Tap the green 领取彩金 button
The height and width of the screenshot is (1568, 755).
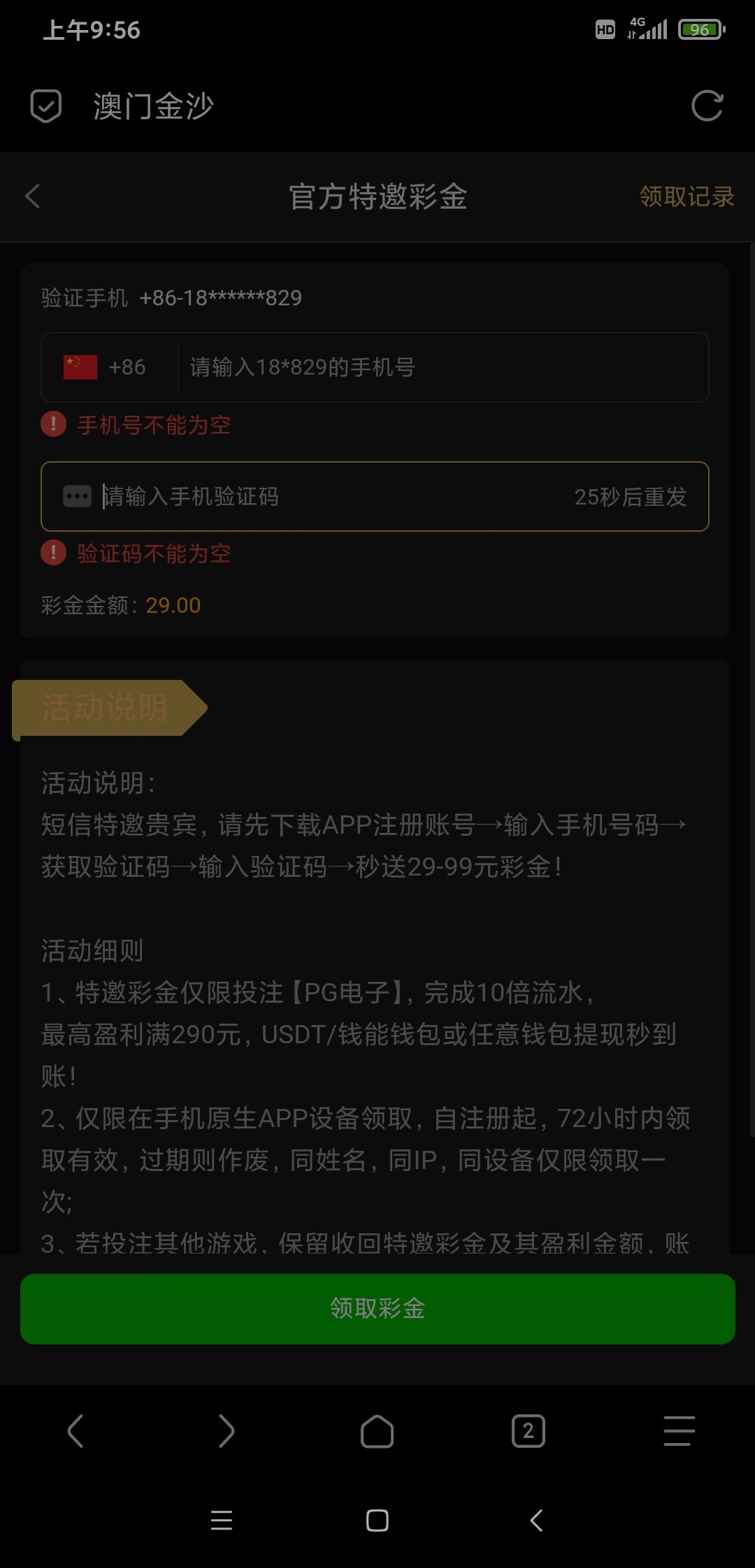[377, 1308]
